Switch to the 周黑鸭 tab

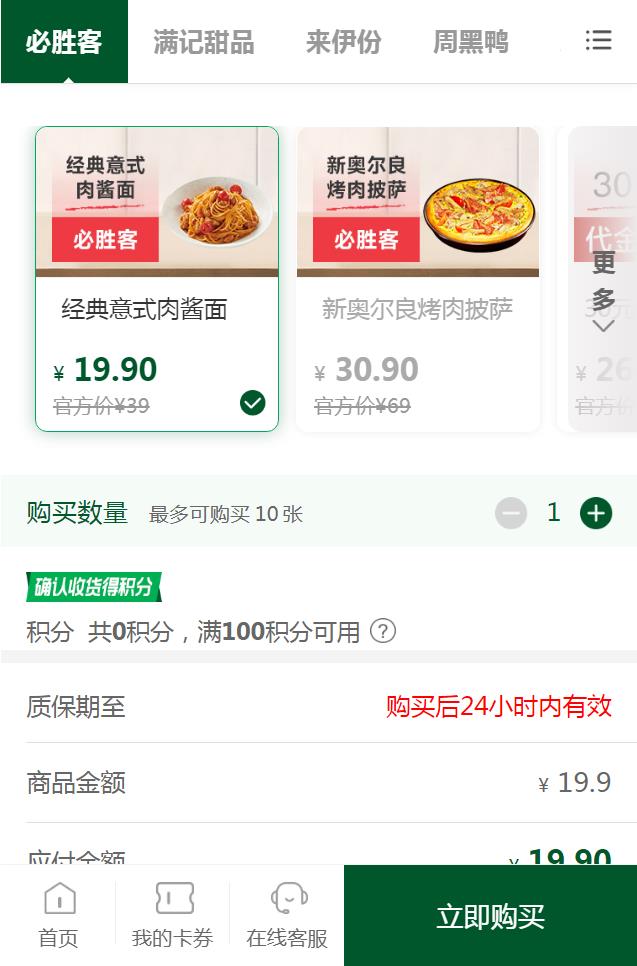pyautogui.click(x=470, y=42)
